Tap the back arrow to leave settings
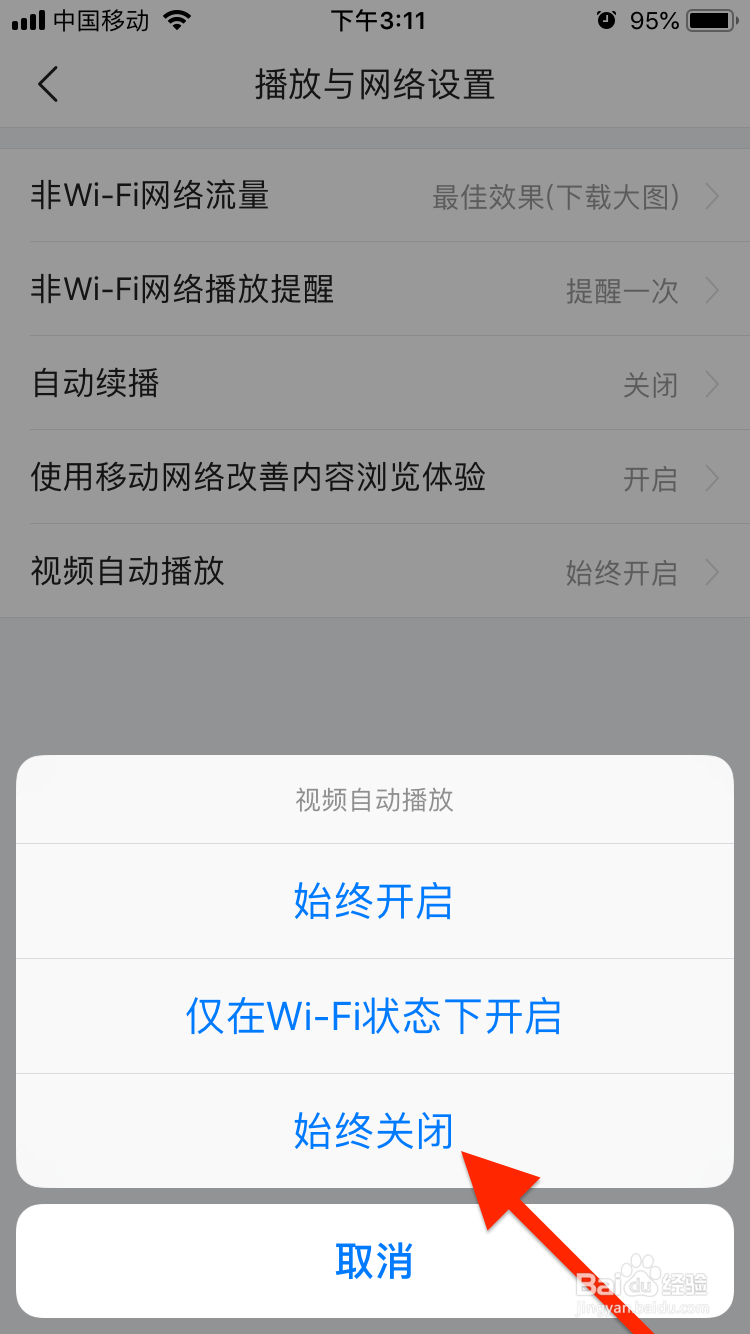The height and width of the screenshot is (1334, 750). [x=48, y=85]
